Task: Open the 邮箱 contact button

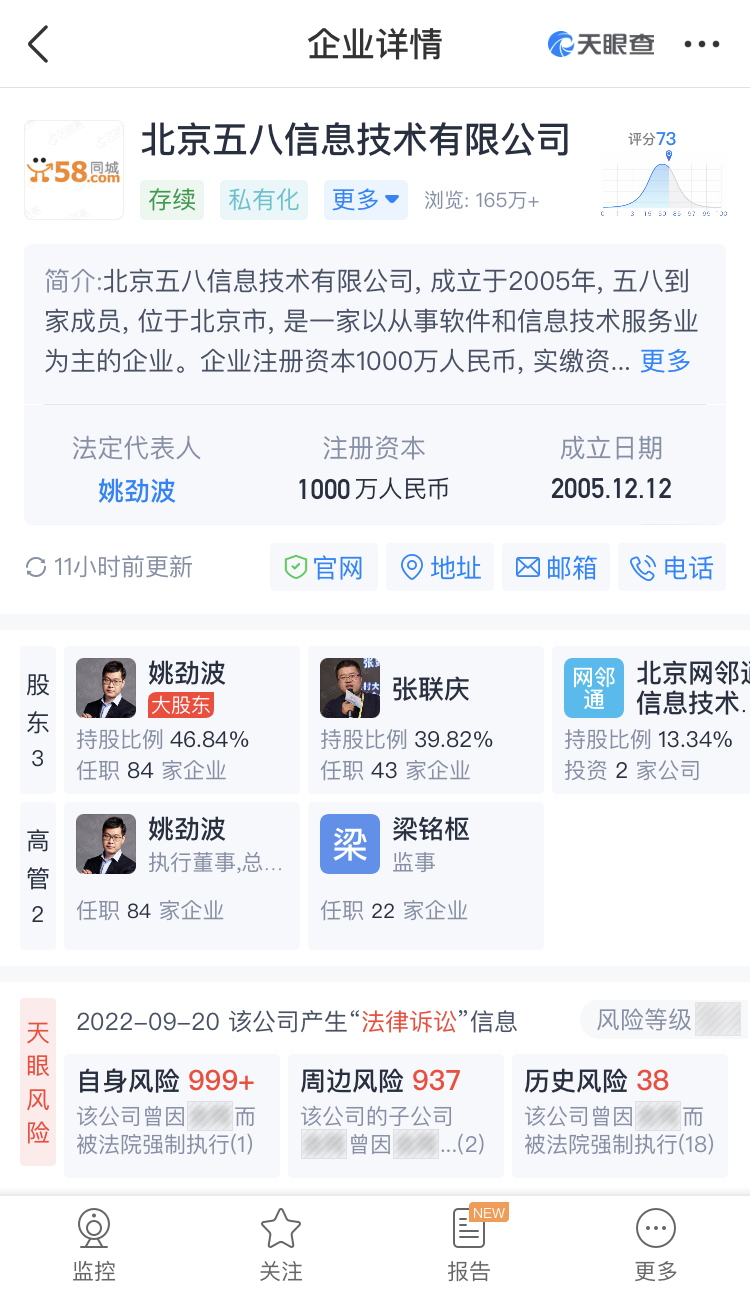Action: pos(556,568)
